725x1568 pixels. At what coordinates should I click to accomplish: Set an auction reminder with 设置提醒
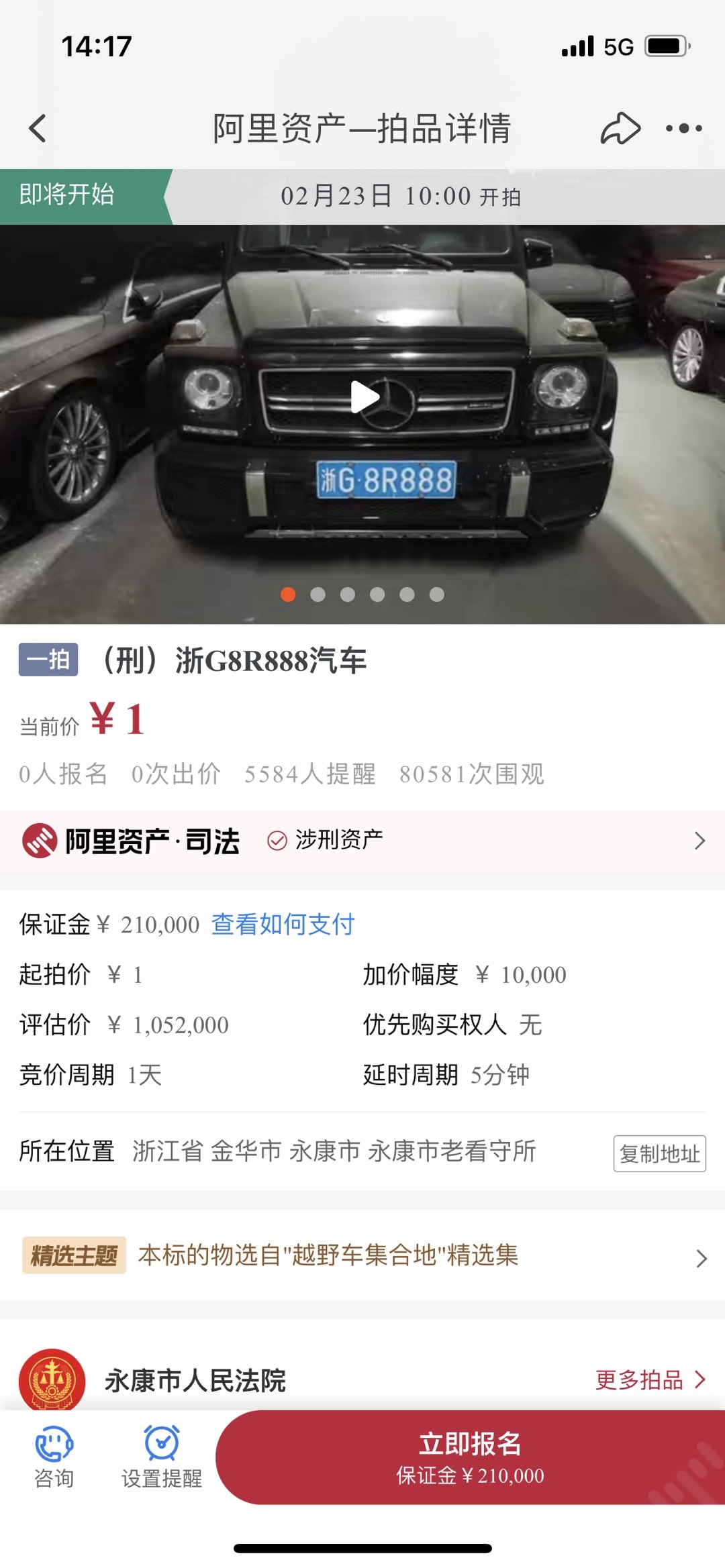coord(162,1457)
